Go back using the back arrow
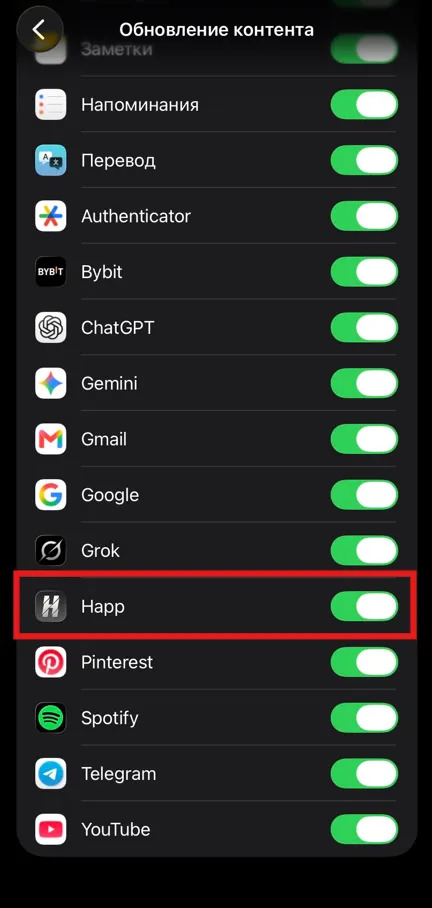This screenshot has width=432, height=908. click(x=39, y=29)
